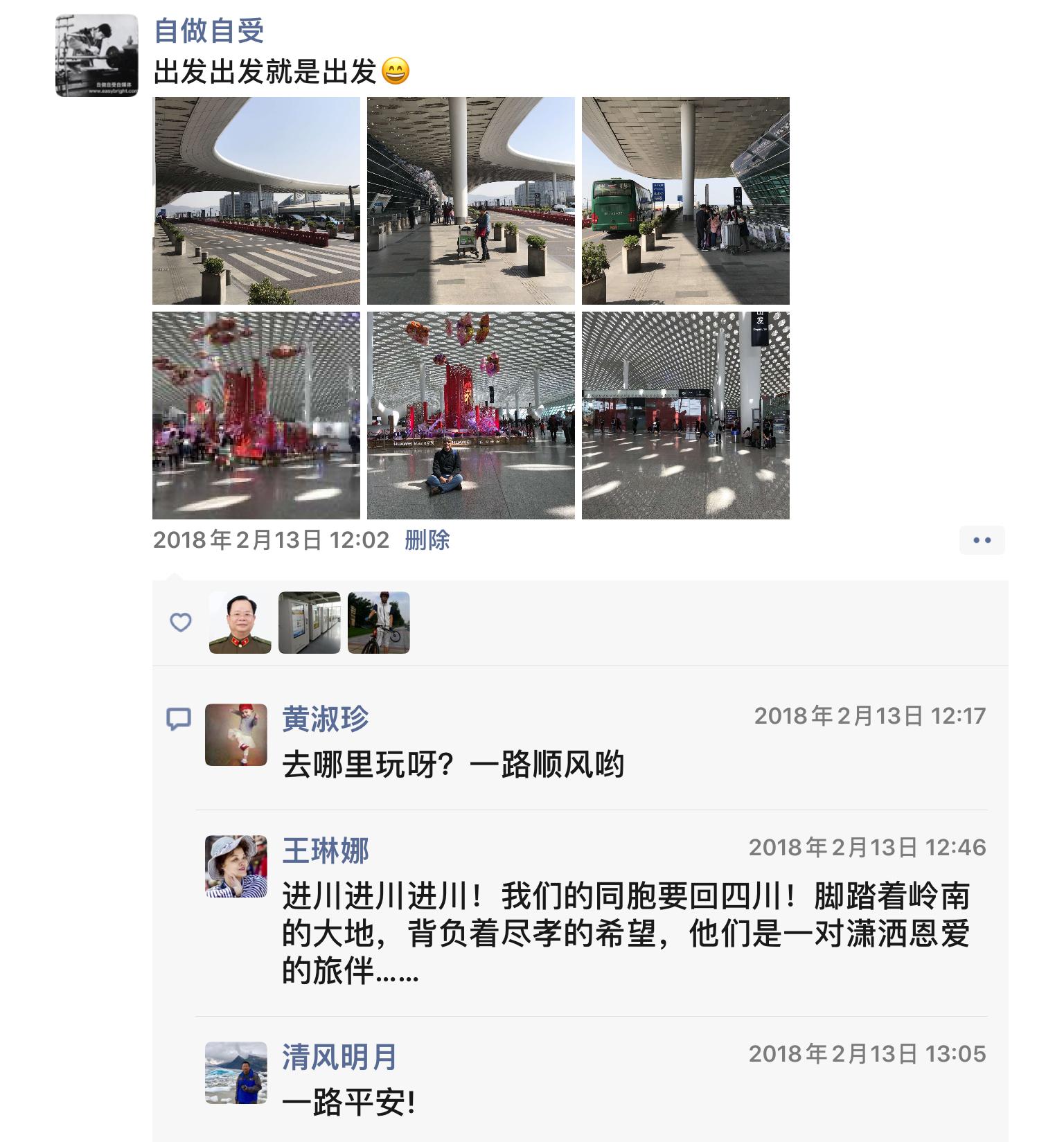Open the liker in military uniform avatar
This screenshot has width=1064, height=1142.
tap(240, 623)
